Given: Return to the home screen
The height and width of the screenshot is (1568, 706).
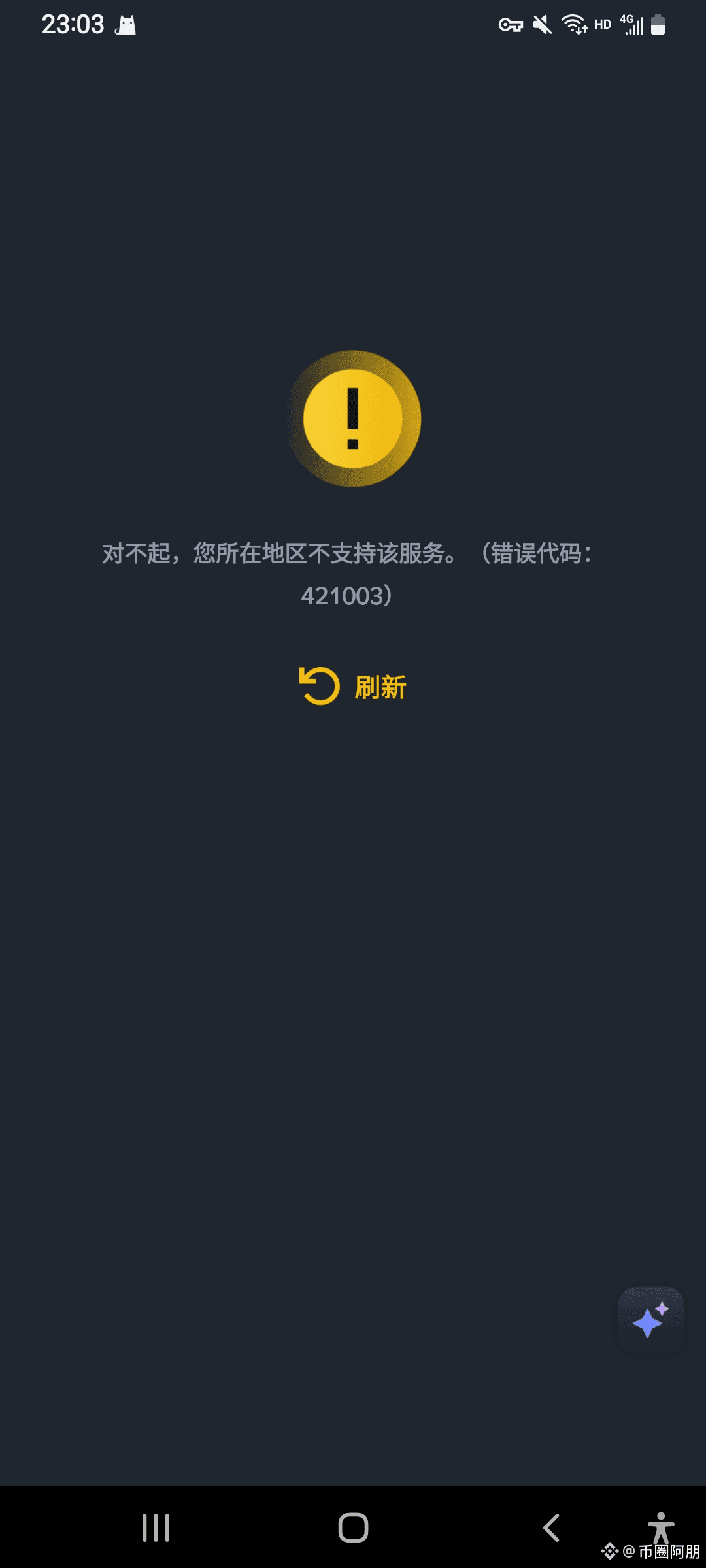Looking at the screenshot, I should pyautogui.click(x=353, y=1527).
